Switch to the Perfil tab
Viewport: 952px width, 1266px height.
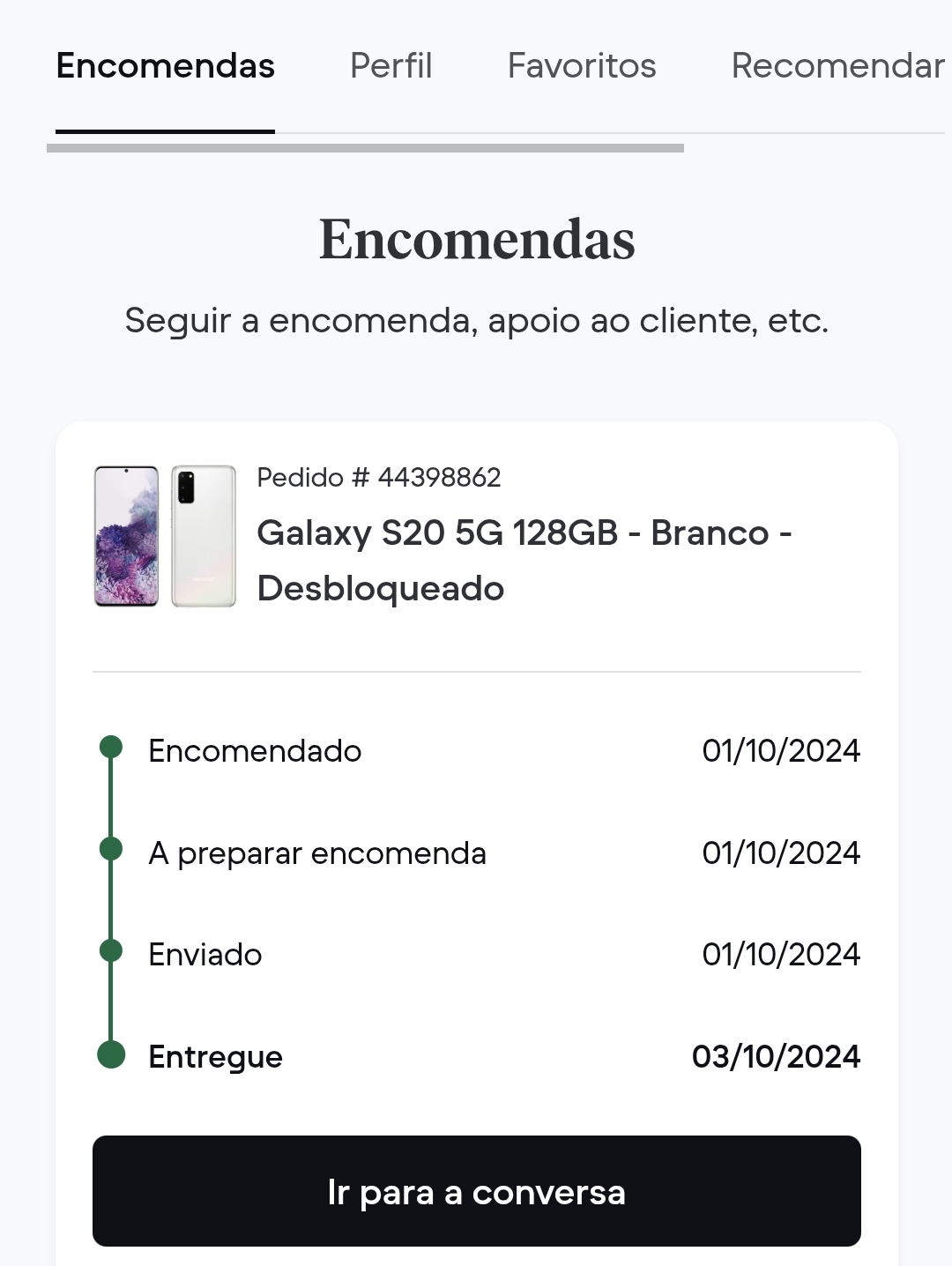pos(390,66)
